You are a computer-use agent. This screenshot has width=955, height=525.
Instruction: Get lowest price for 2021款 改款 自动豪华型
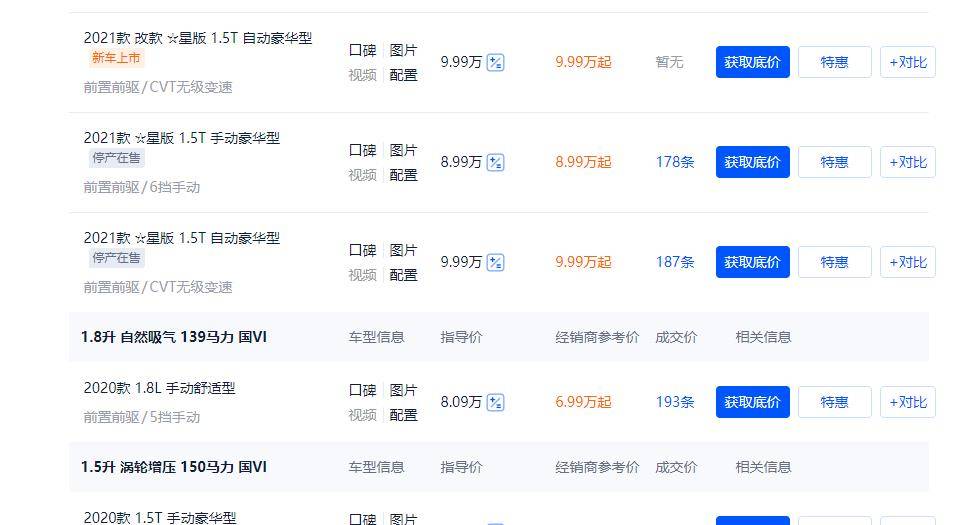pos(752,62)
